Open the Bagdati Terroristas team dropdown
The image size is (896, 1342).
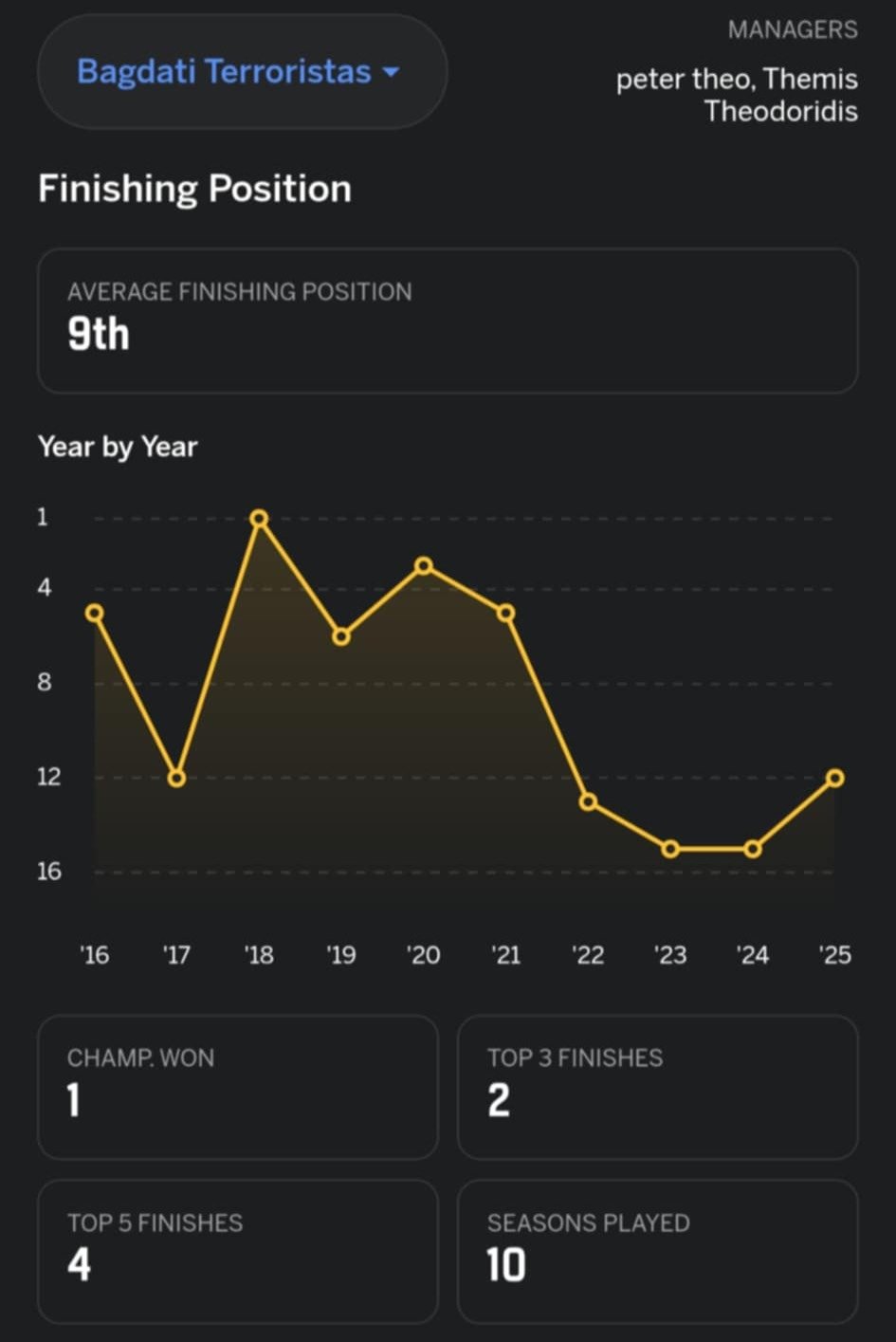point(240,72)
